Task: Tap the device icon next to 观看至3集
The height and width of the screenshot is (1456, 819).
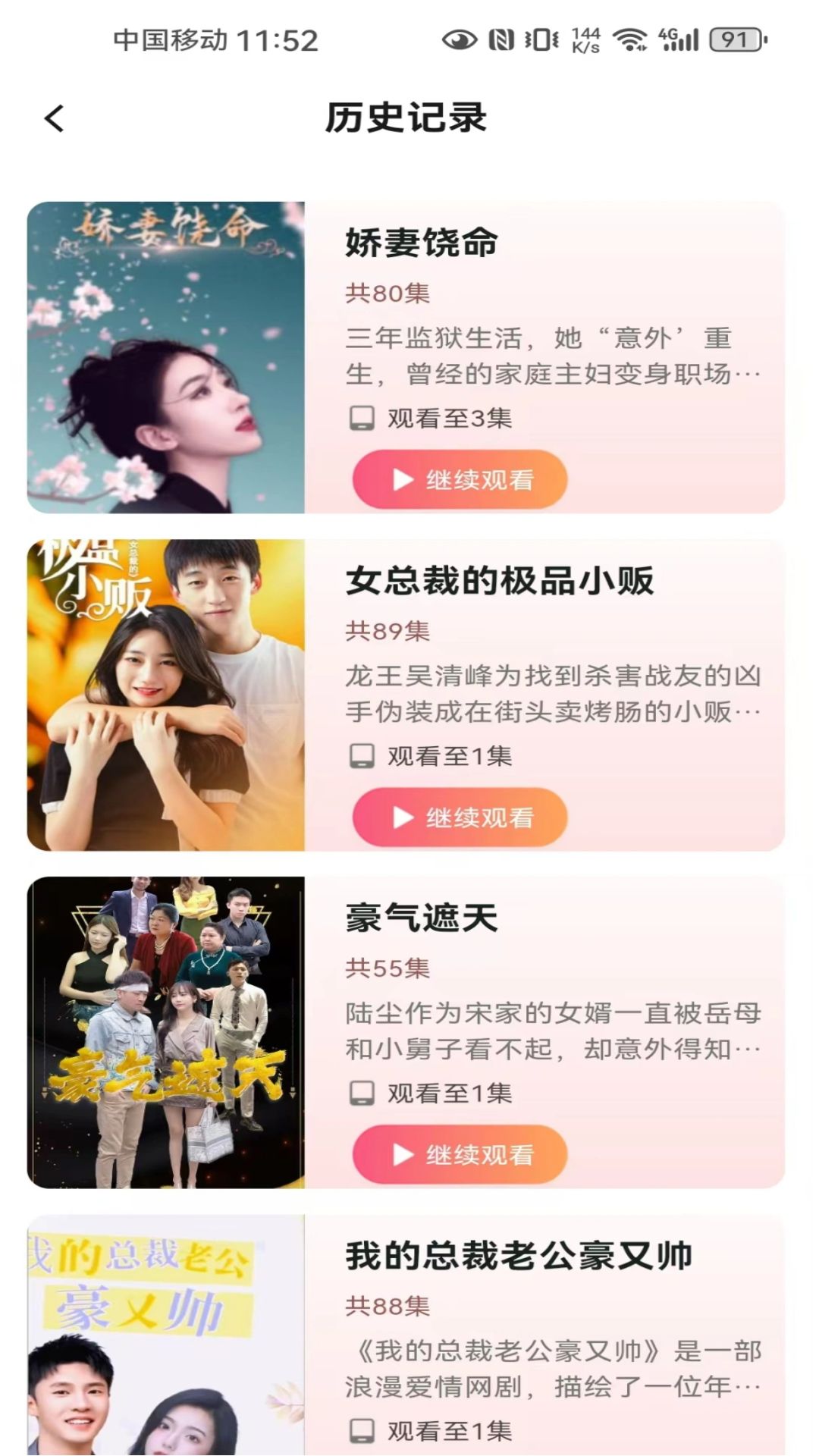Action: (362, 416)
